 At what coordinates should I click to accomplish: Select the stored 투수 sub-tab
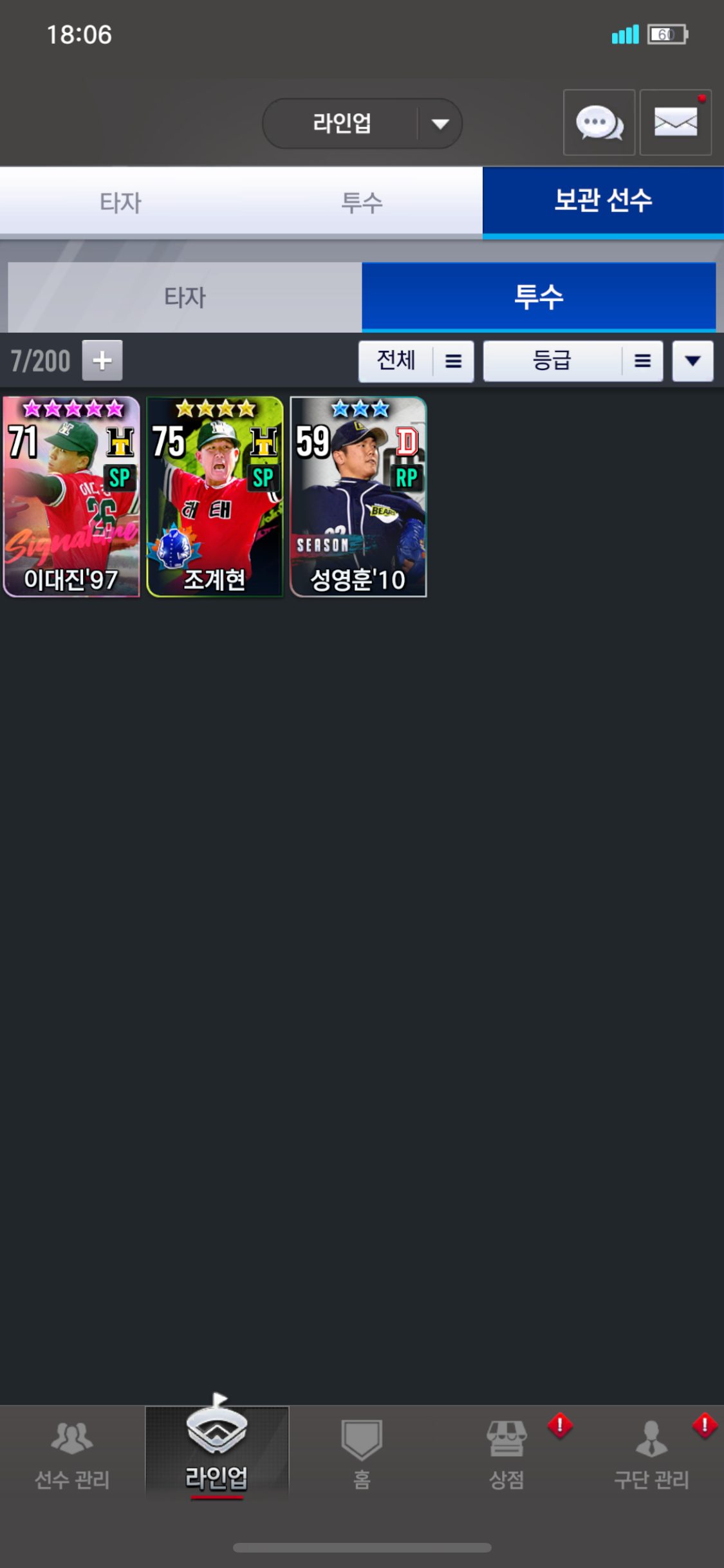tap(539, 297)
